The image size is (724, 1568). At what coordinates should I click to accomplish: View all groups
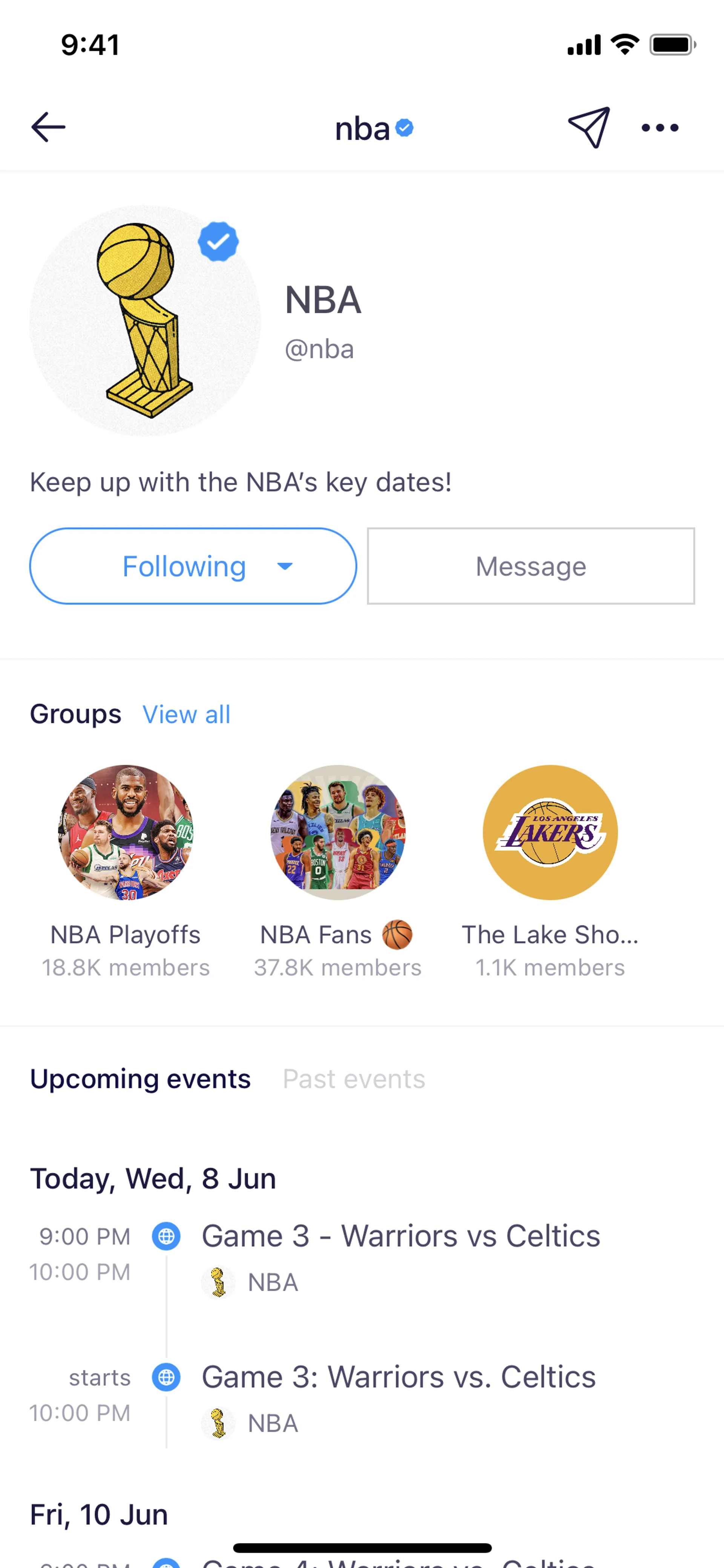pos(186,714)
